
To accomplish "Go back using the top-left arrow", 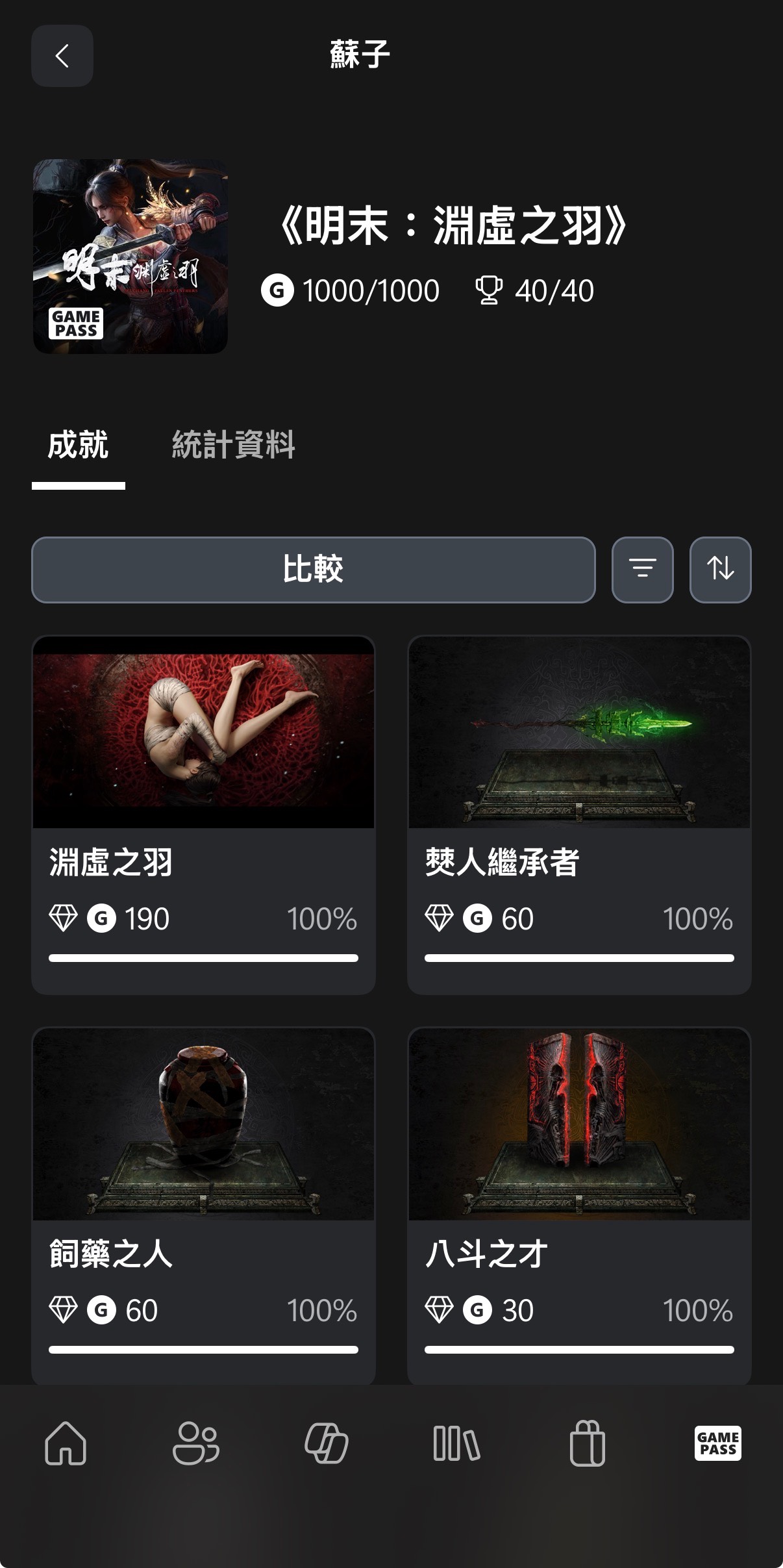I will [x=62, y=56].
